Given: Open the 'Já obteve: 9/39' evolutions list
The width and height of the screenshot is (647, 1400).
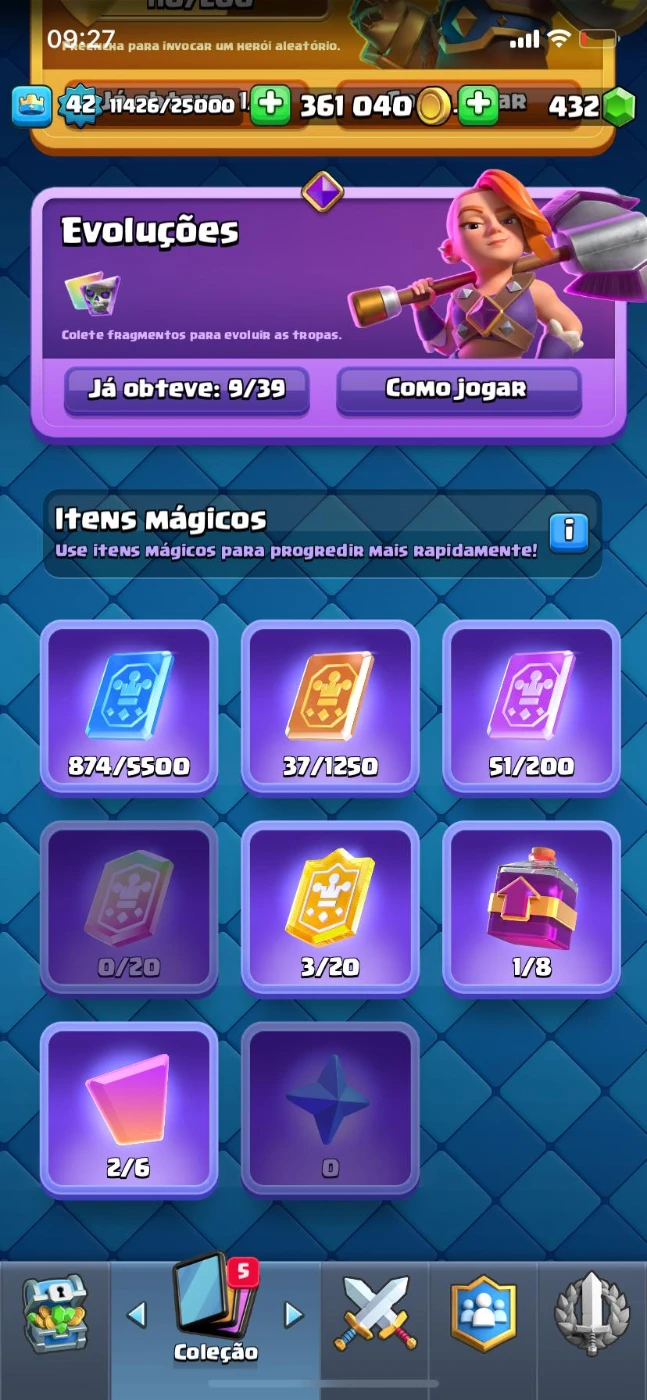Looking at the screenshot, I should tap(186, 389).
